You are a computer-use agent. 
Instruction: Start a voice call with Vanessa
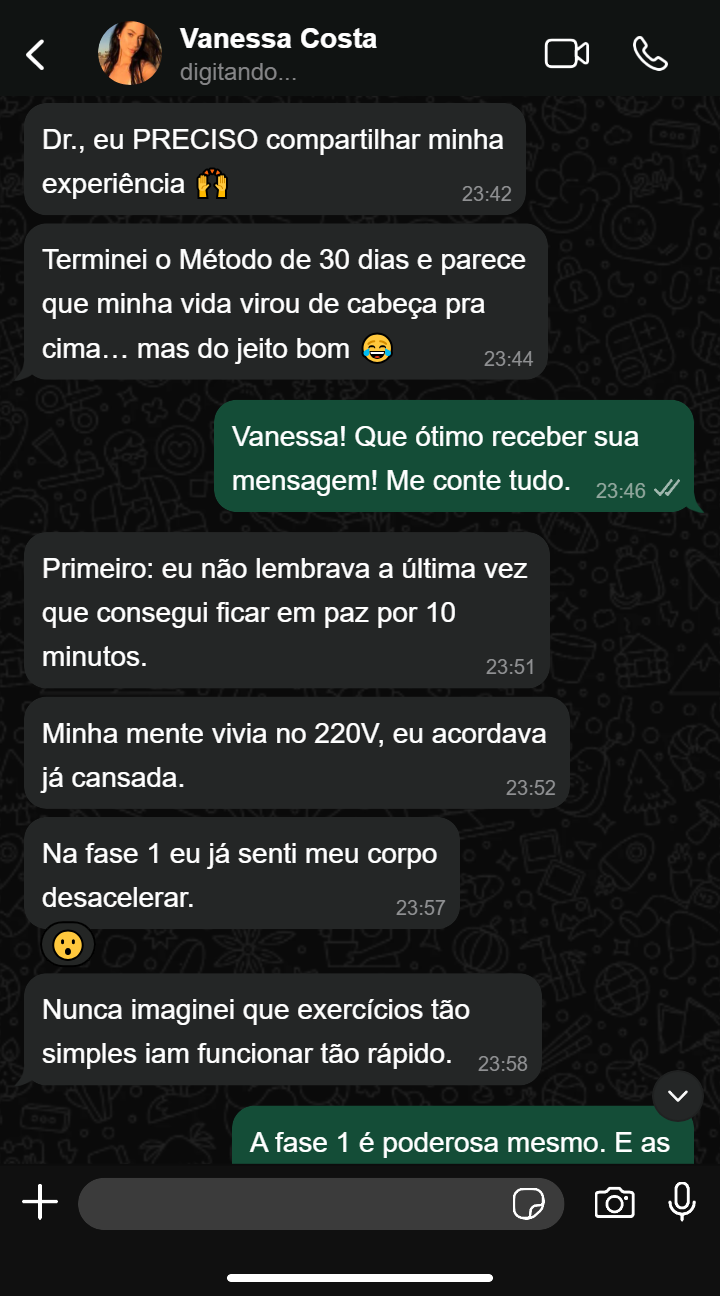[650, 54]
